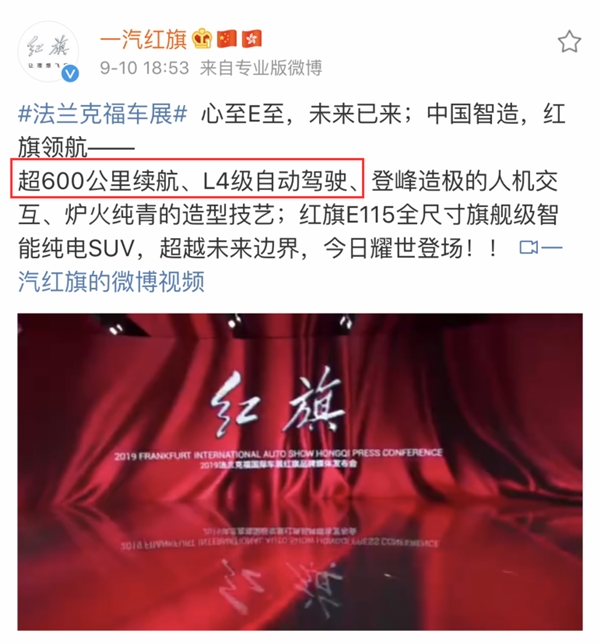Open 一汽红旗的微博视频 link
The height and width of the screenshot is (644, 600).
point(110,282)
